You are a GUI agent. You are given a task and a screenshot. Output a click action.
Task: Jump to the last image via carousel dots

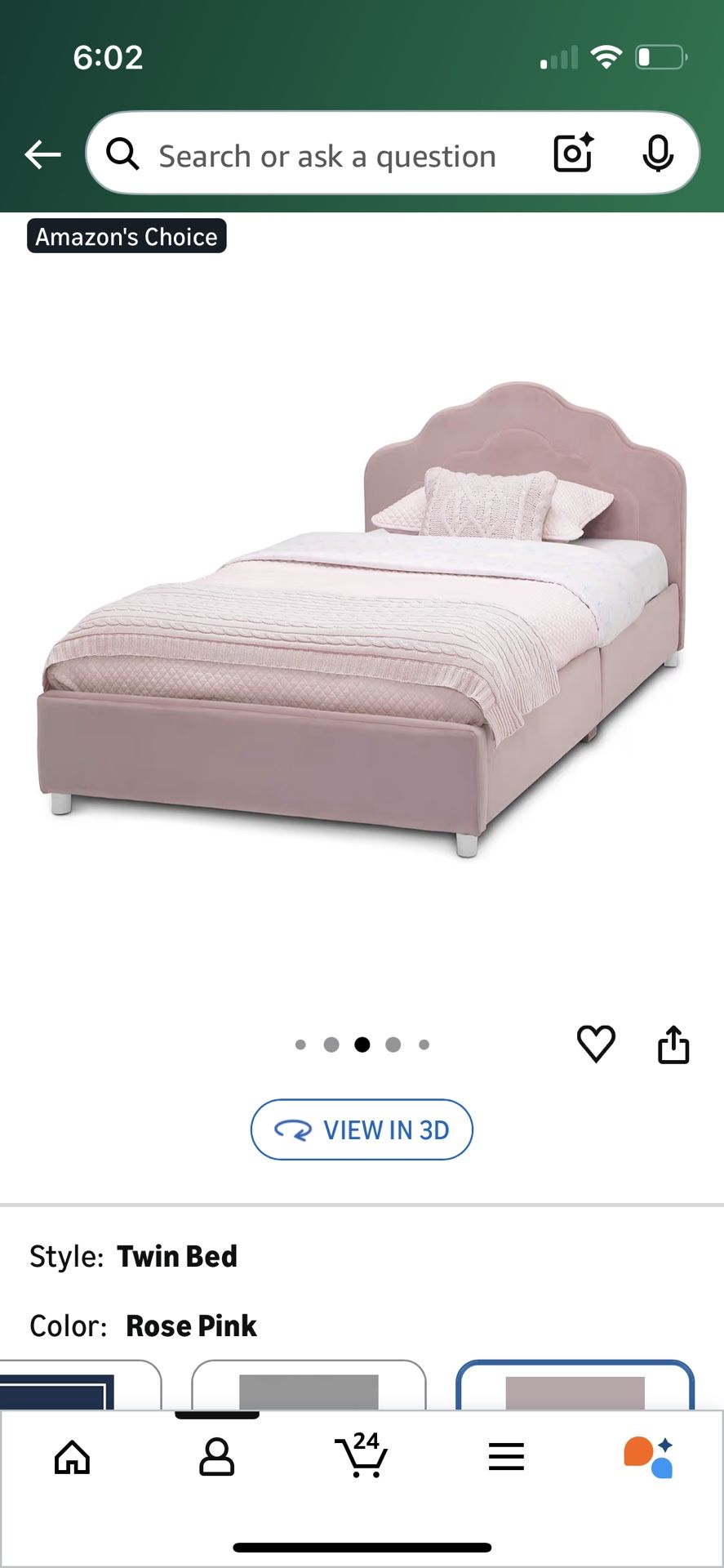point(424,1044)
